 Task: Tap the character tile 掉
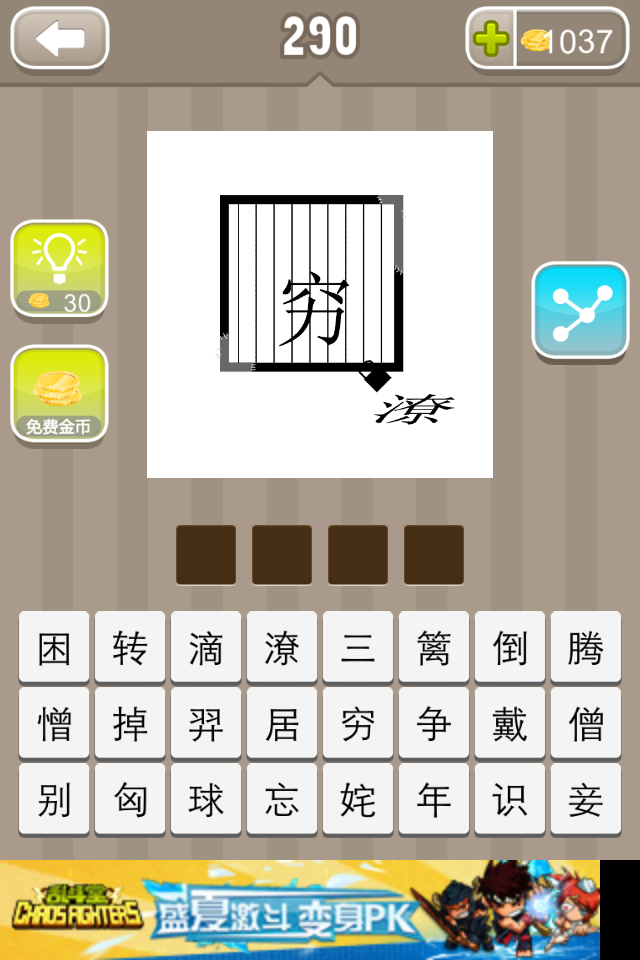point(130,724)
